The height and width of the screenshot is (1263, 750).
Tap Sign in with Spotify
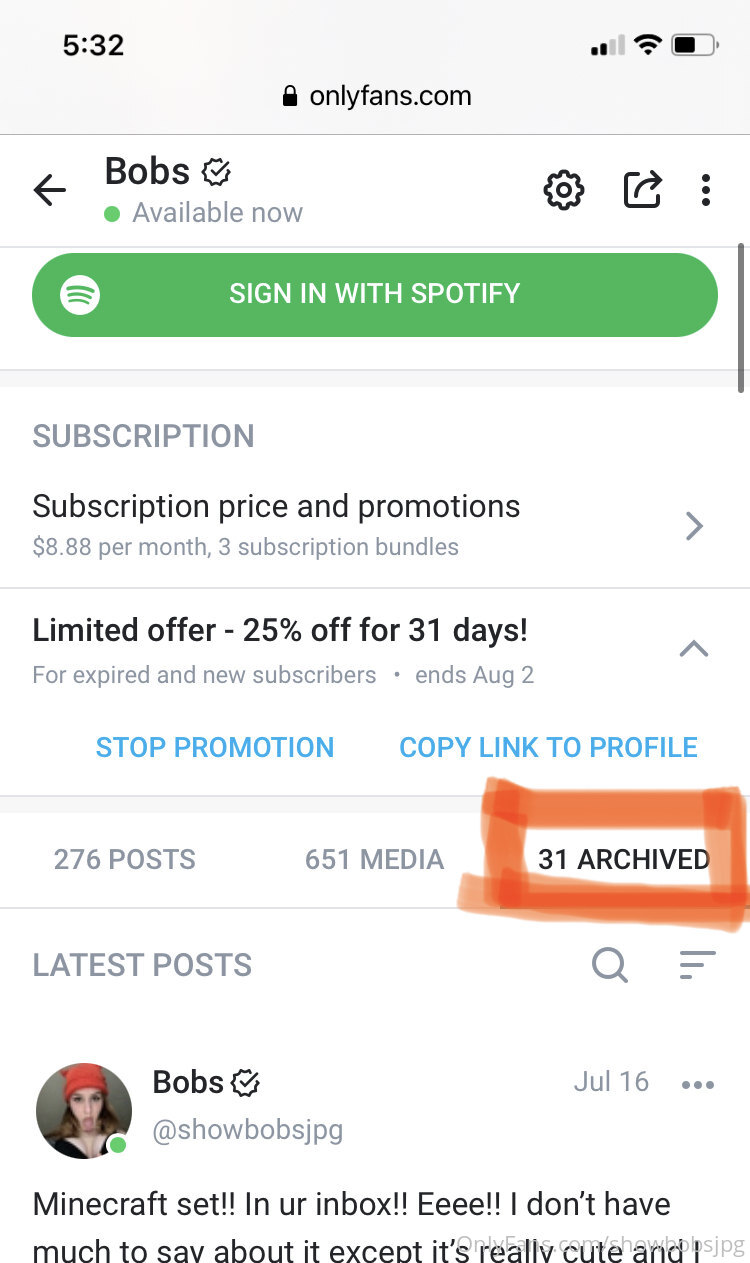[x=375, y=294]
